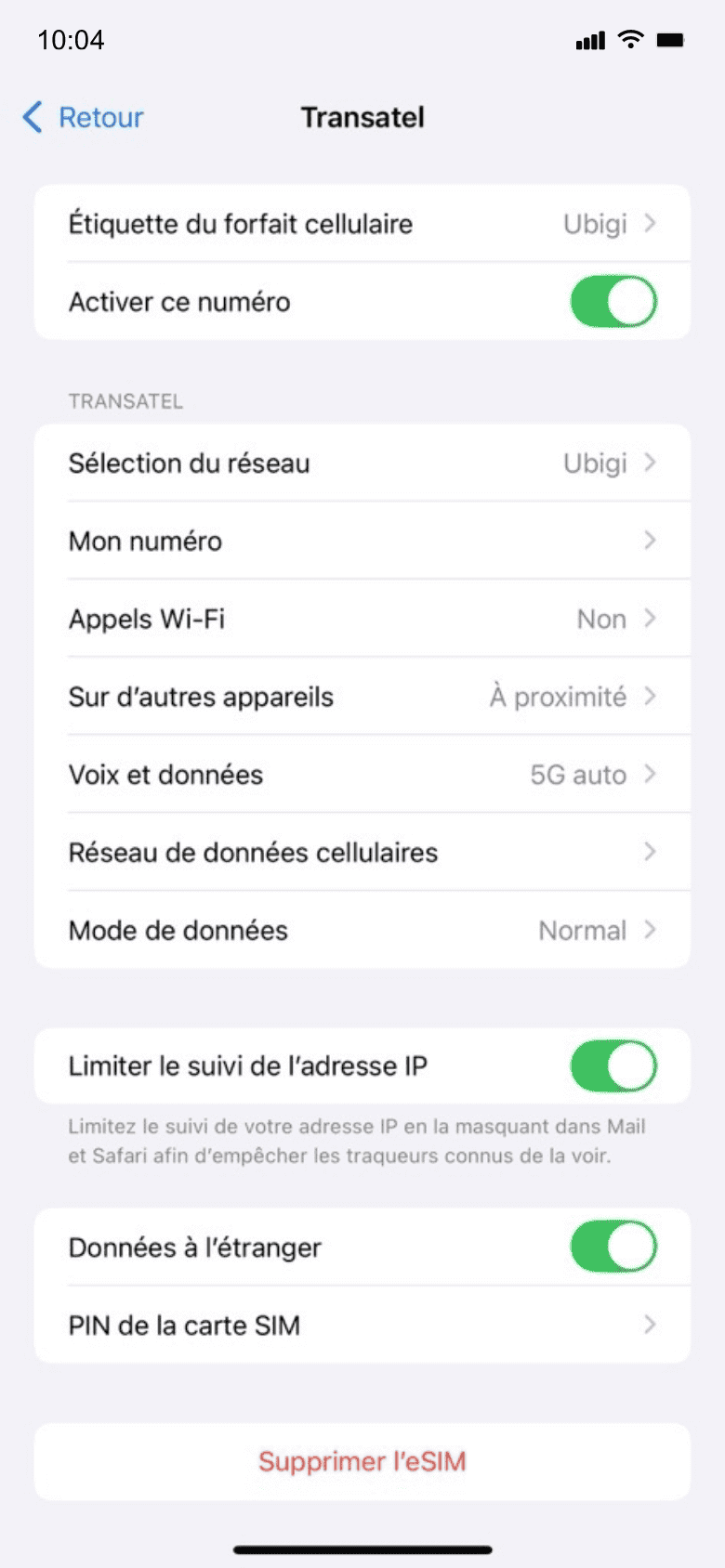
Task: Tap Supprimer l'eSIM to delete the eSIM
Action: click(362, 1461)
